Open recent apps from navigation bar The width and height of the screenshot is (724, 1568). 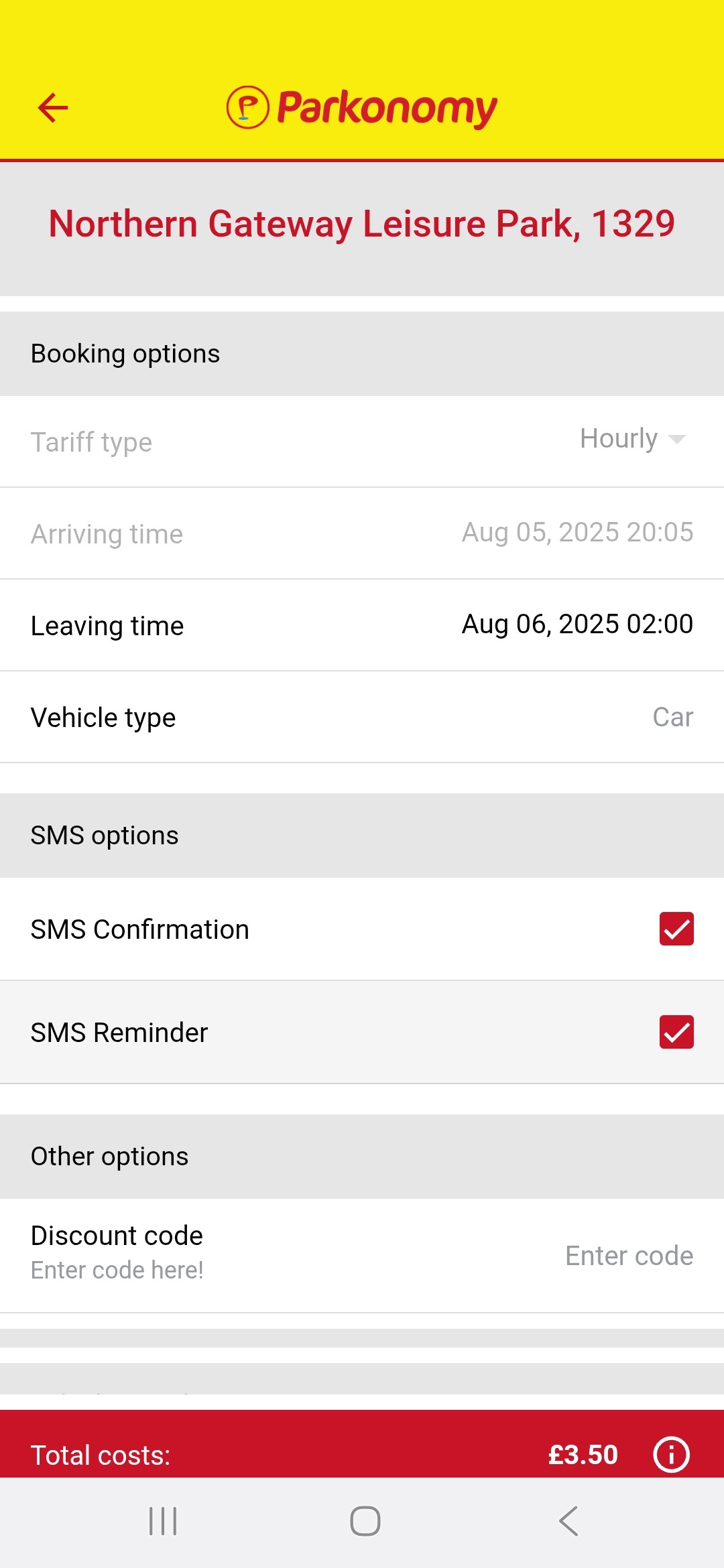[x=163, y=1521]
